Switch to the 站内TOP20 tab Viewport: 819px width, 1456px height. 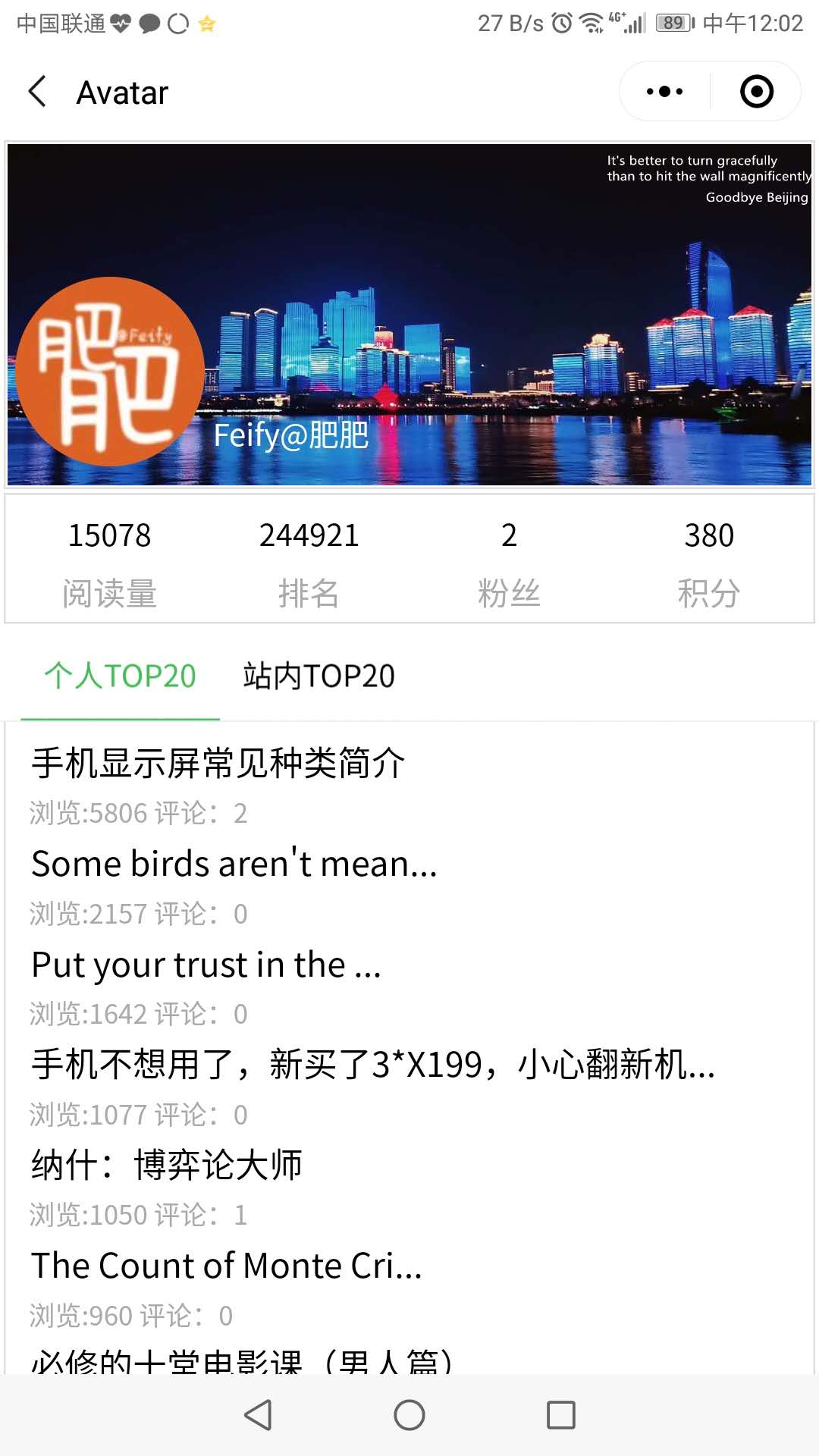point(318,676)
